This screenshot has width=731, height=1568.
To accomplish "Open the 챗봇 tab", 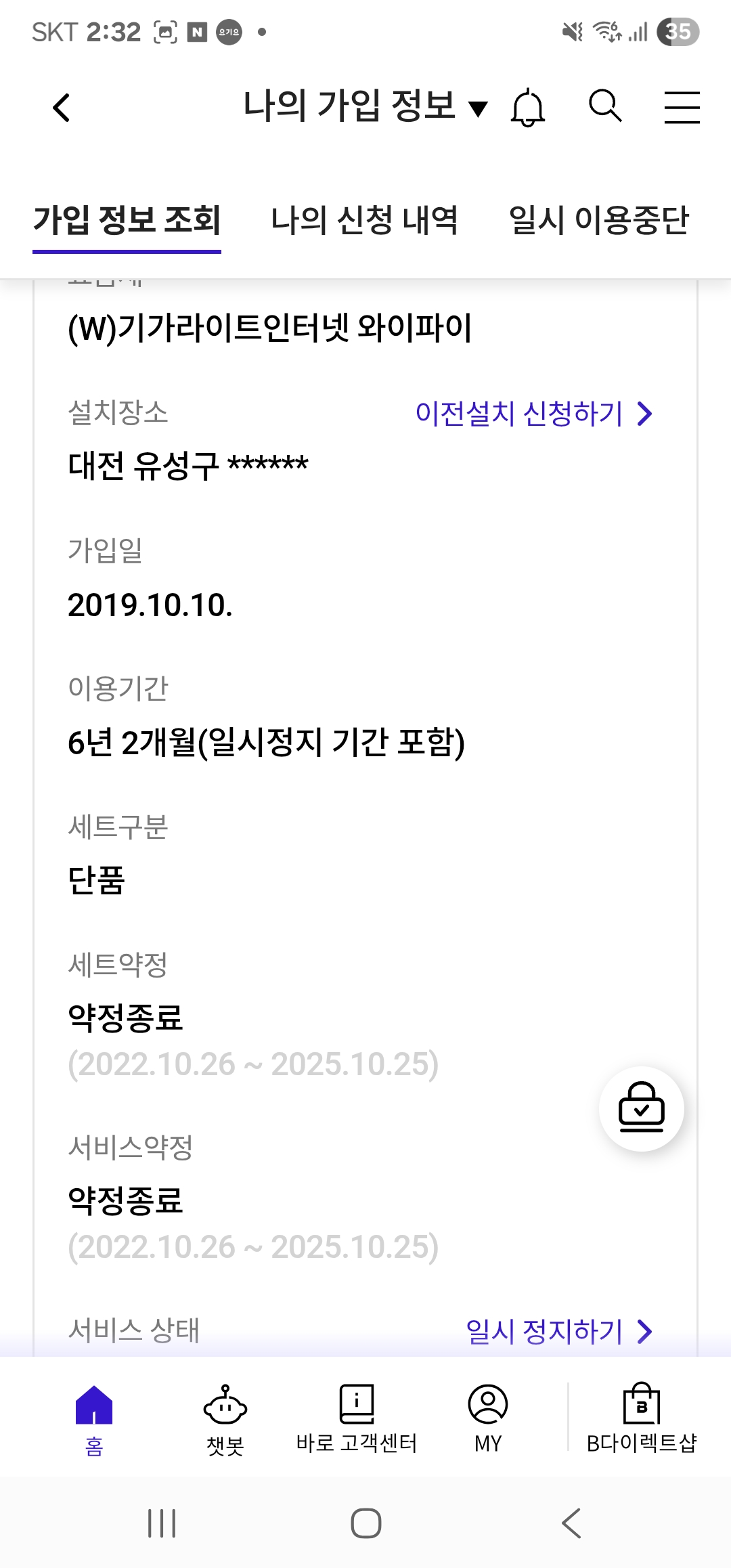I will click(x=225, y=1418).
